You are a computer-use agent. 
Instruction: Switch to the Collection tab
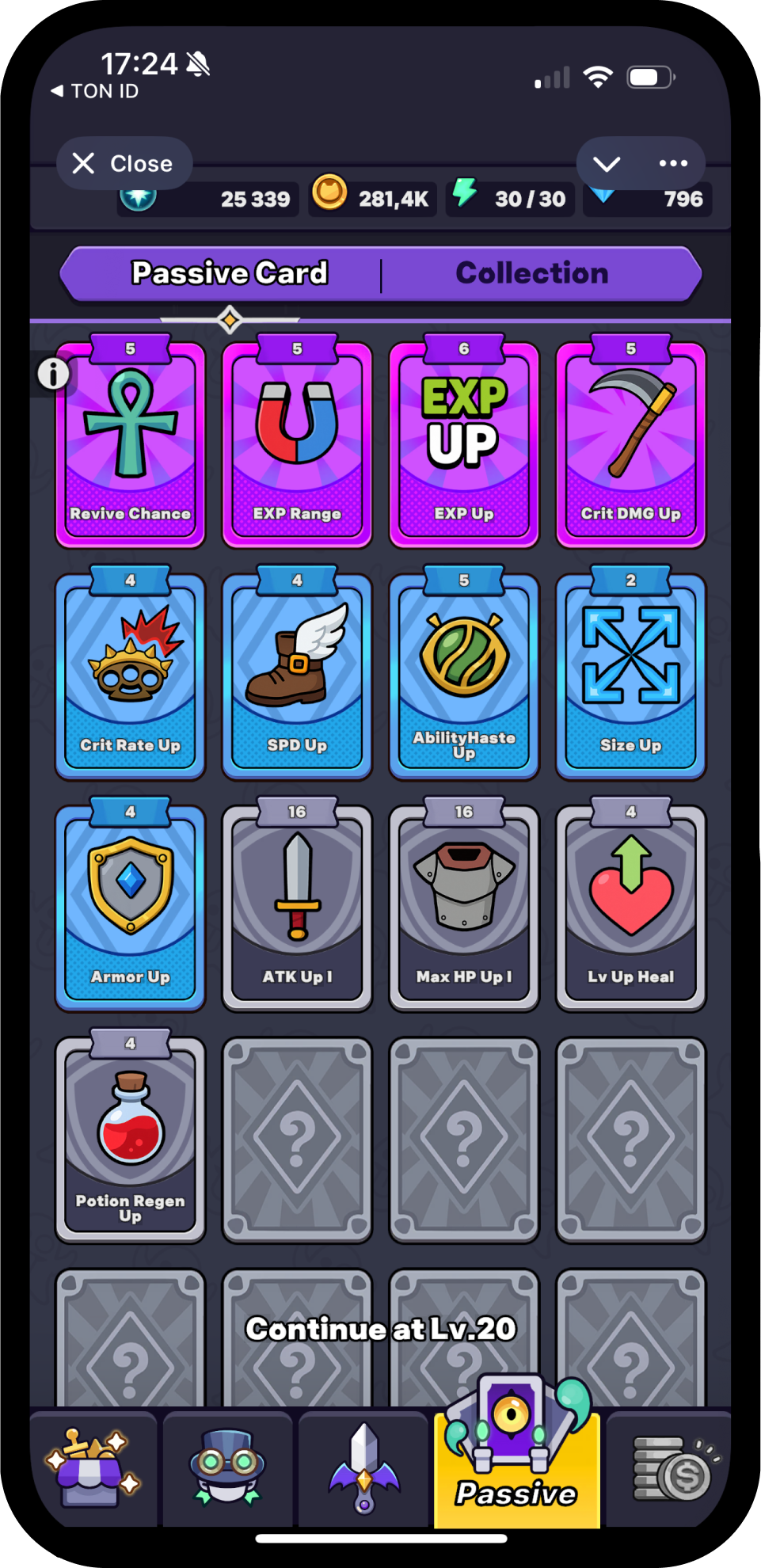[532, 273]
